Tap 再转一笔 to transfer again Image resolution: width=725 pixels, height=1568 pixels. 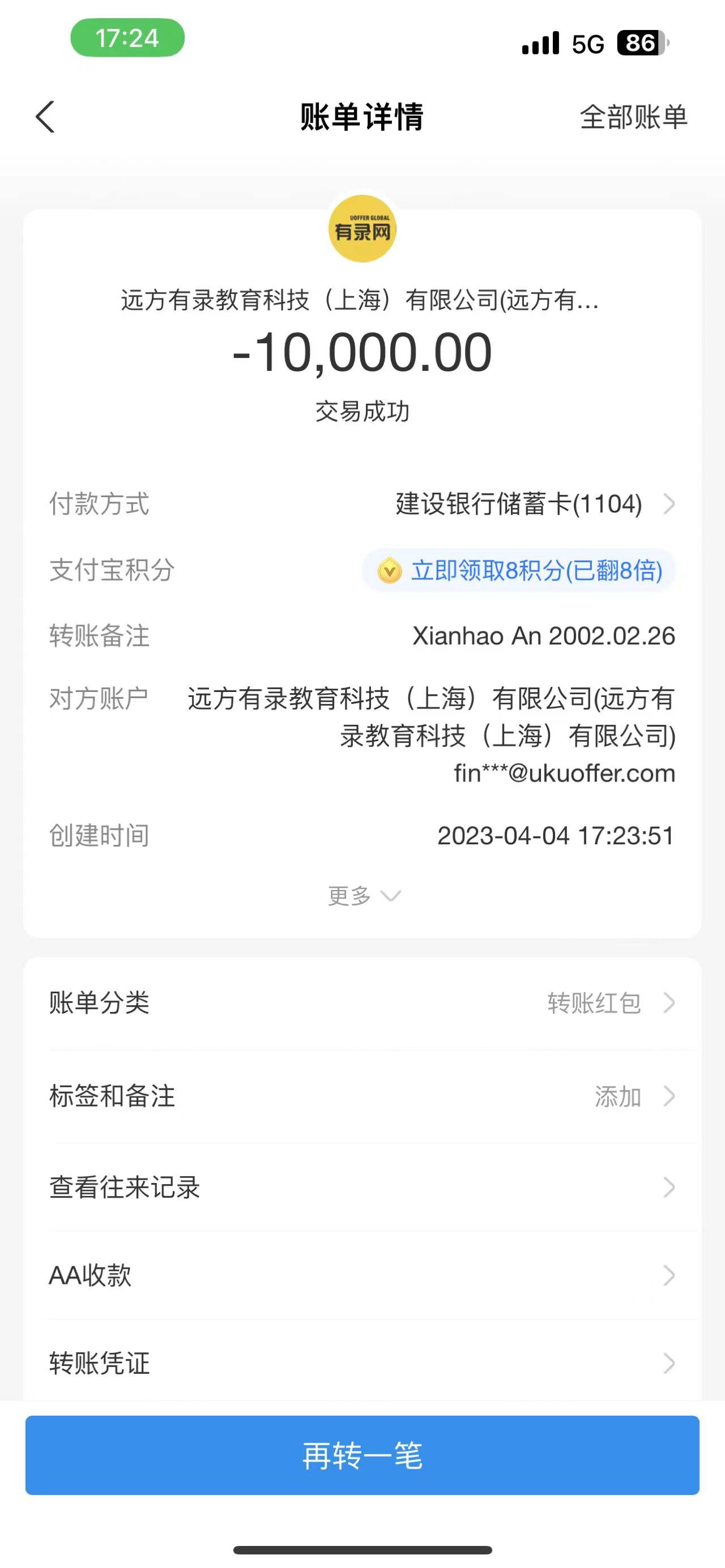362,1455
